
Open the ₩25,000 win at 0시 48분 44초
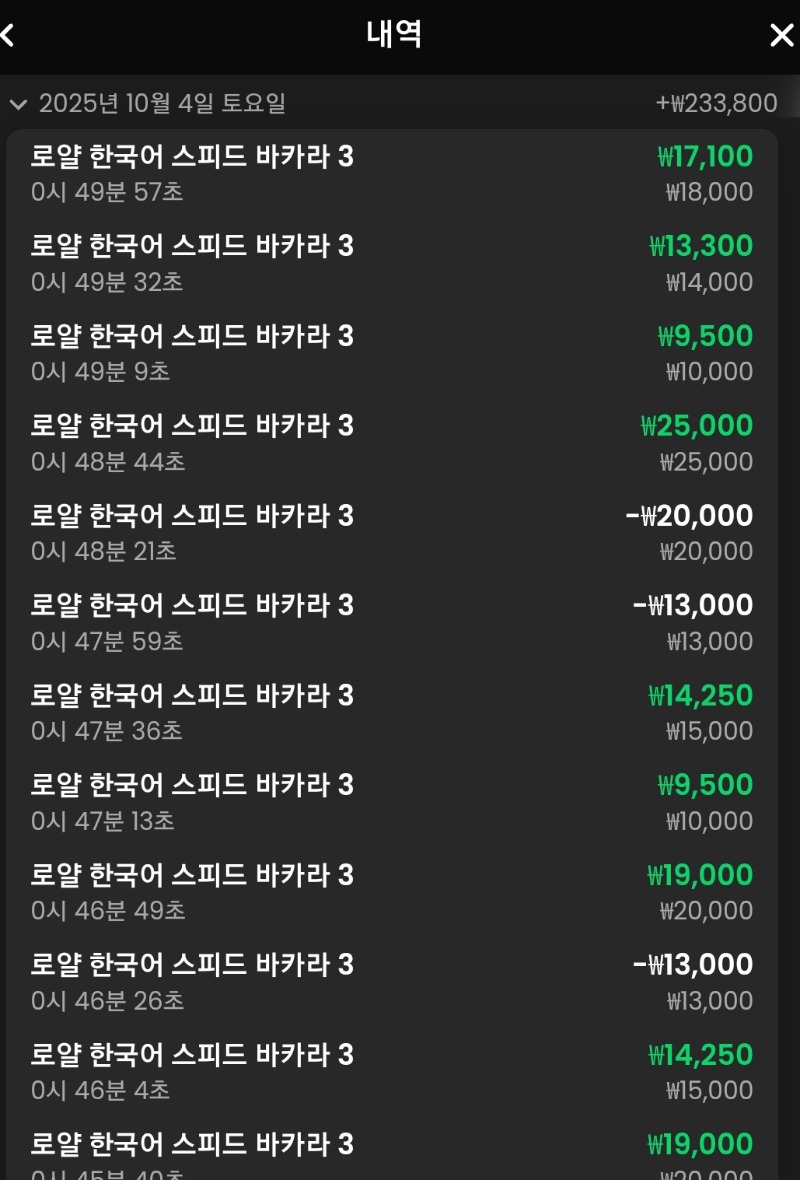(x=391, y=444)
